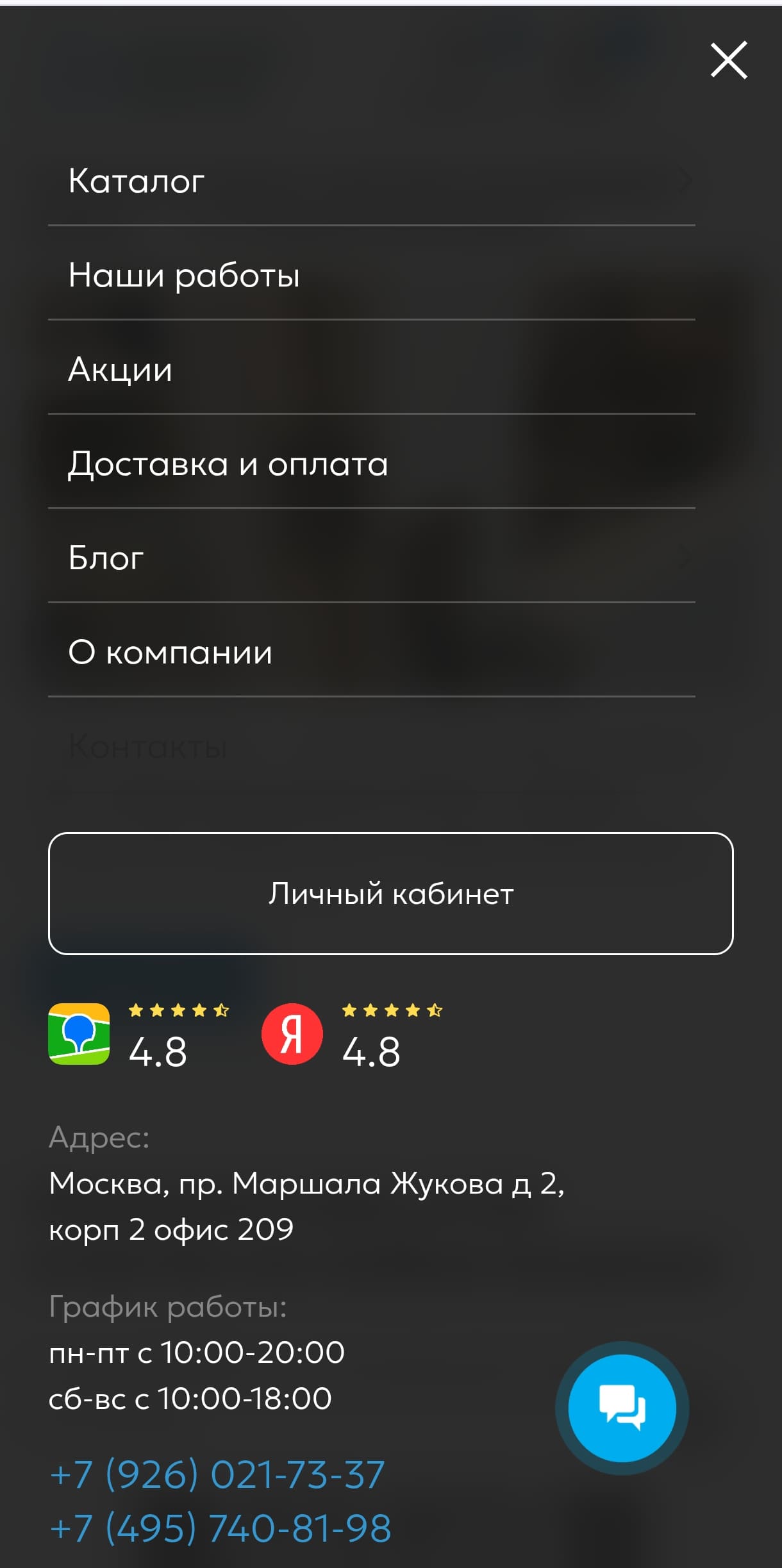Viewport: 782px width, 1568px height.
Task: Open the Каталог section
Action: click(x=372, y=180)
